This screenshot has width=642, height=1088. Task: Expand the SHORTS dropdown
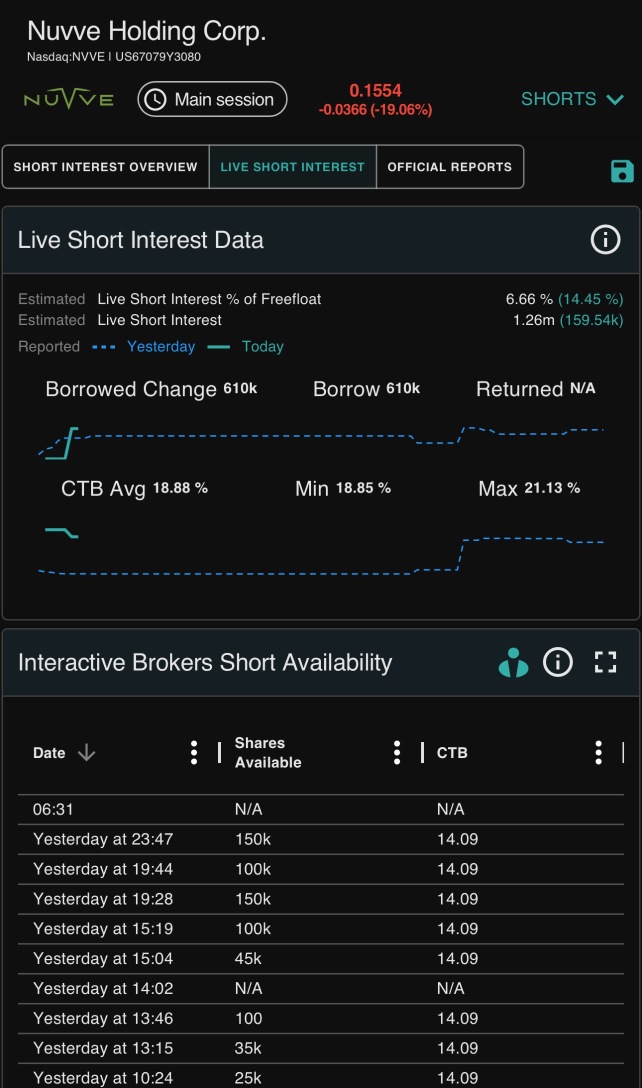point(572,99)
